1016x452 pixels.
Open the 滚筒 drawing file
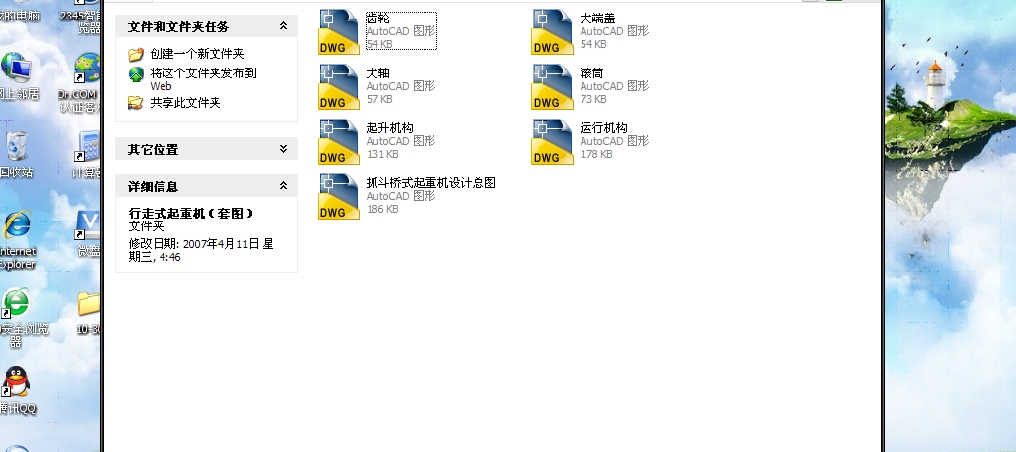[552, 86]
